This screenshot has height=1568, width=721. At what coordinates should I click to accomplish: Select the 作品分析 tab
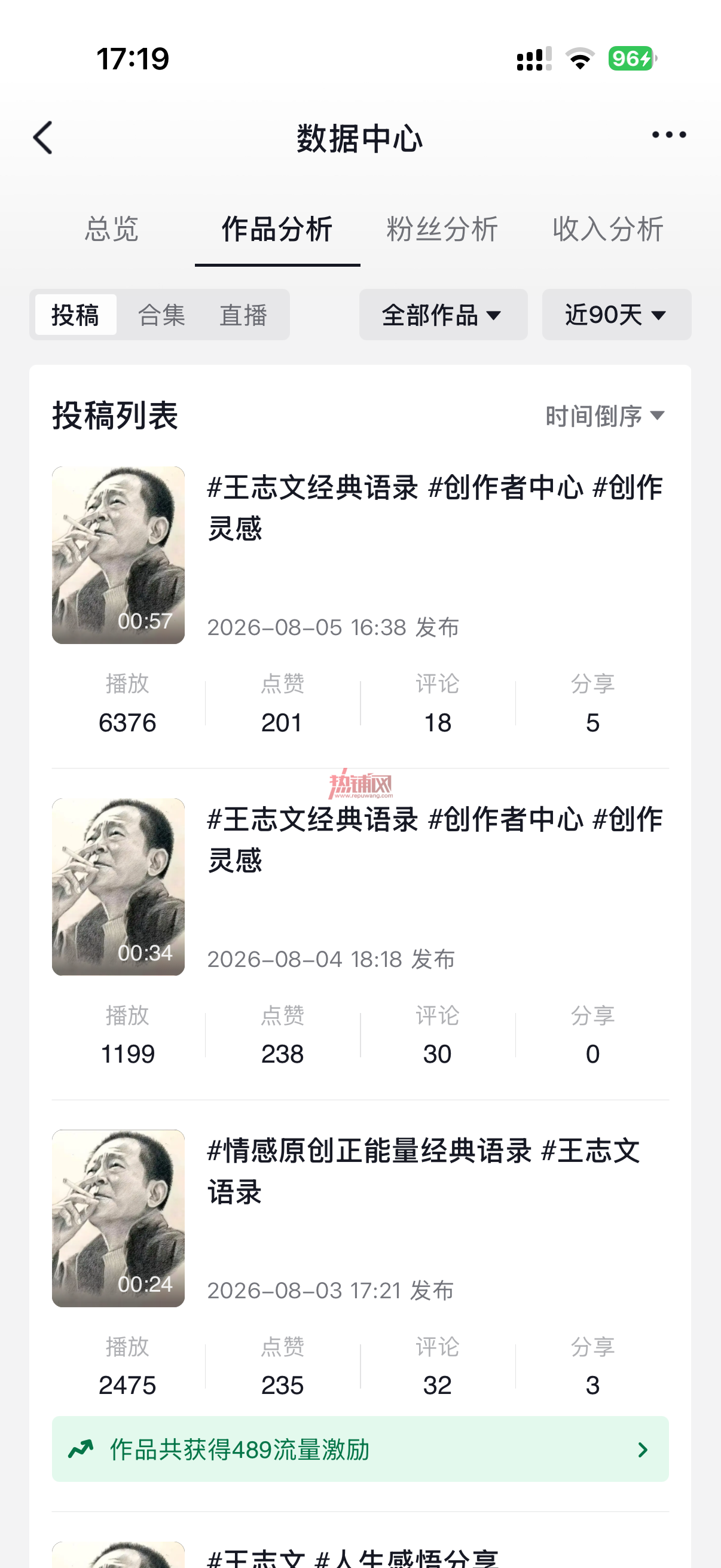coord(277,230)
